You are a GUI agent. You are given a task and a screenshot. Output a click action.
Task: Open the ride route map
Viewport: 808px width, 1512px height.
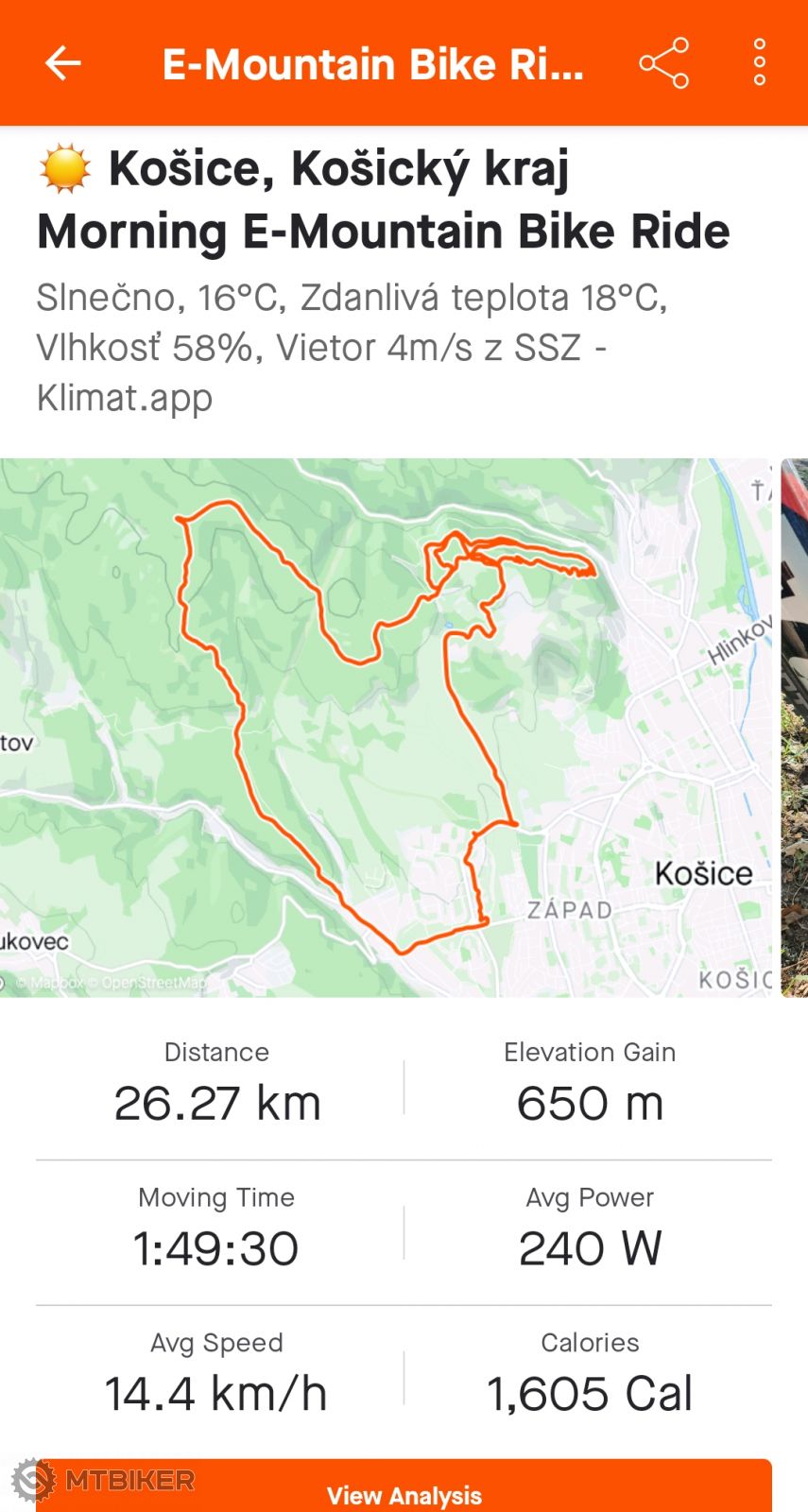(x=386, y=727)
